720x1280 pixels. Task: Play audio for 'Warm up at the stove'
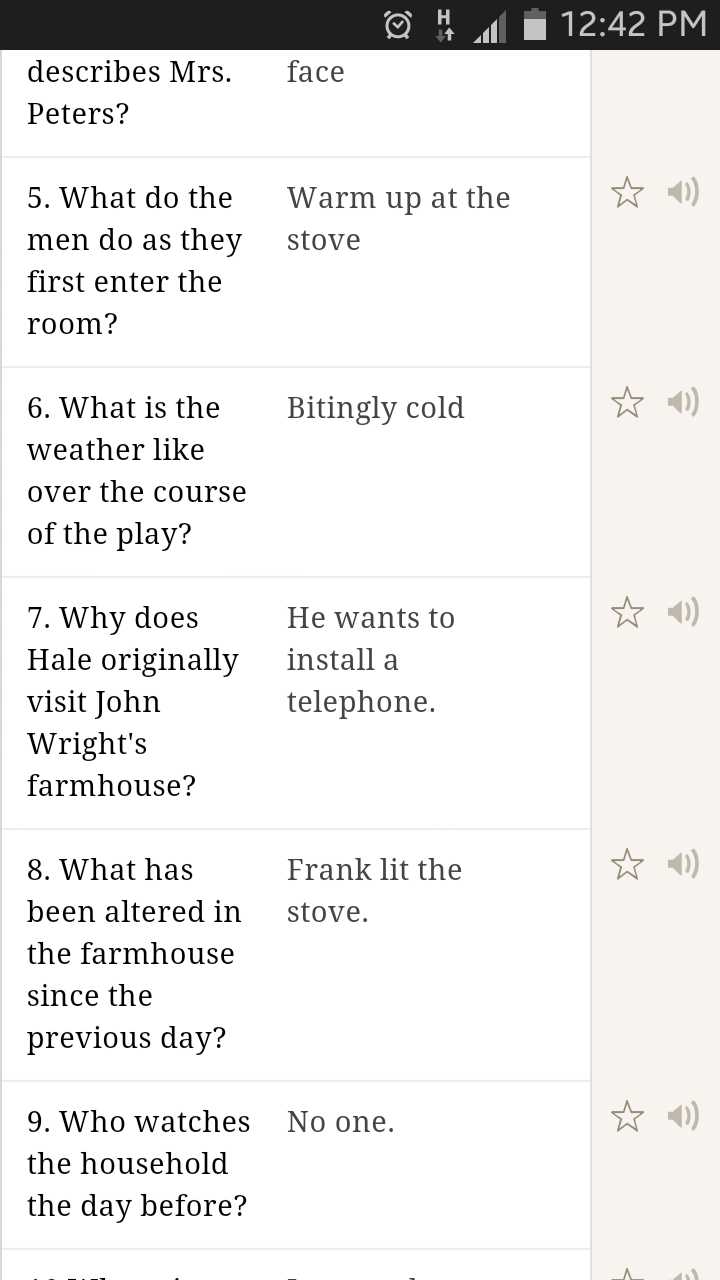click(683, 192)
